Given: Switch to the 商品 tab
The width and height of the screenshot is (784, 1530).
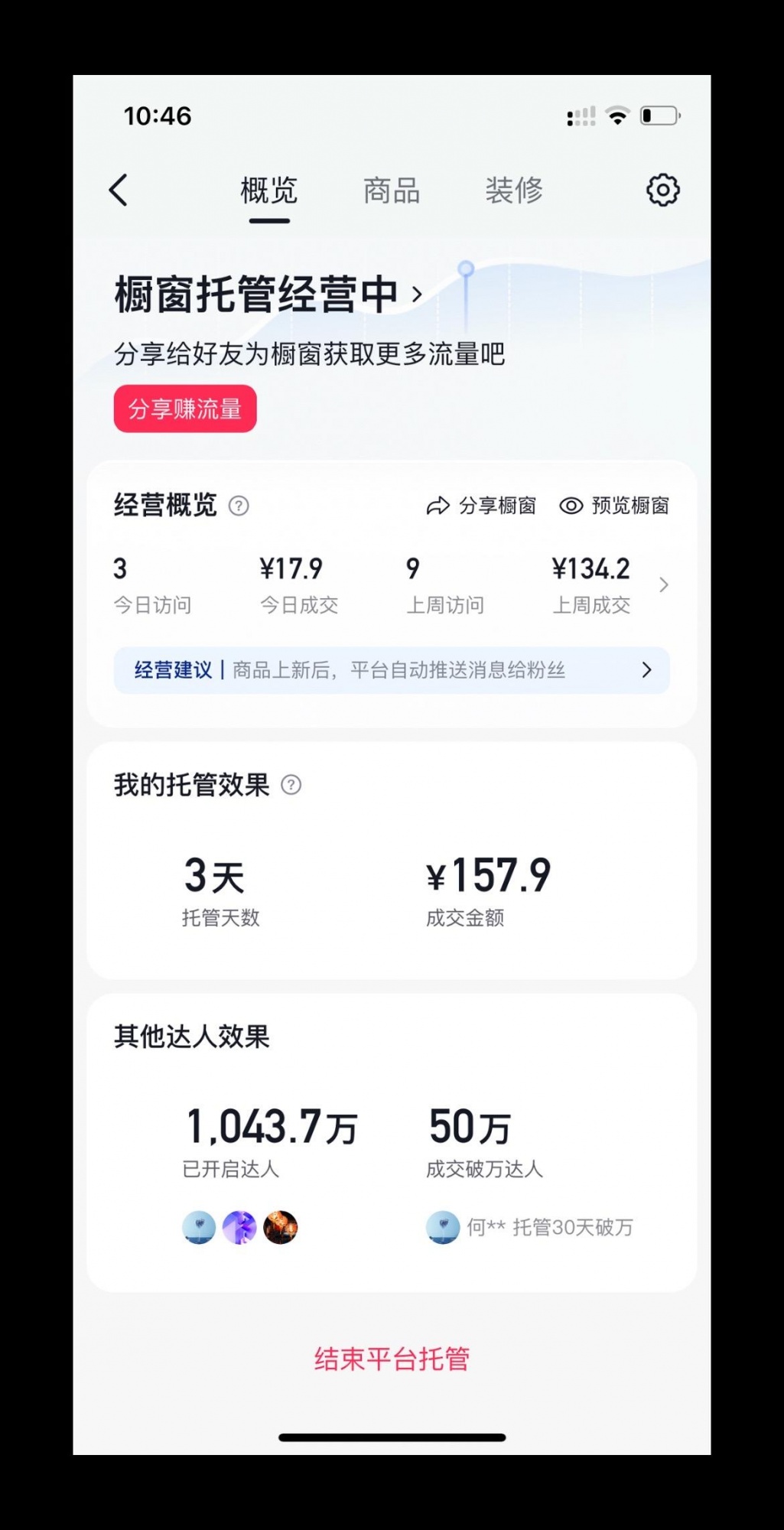Looking at the screenshot, I should (x=392, y=190).
